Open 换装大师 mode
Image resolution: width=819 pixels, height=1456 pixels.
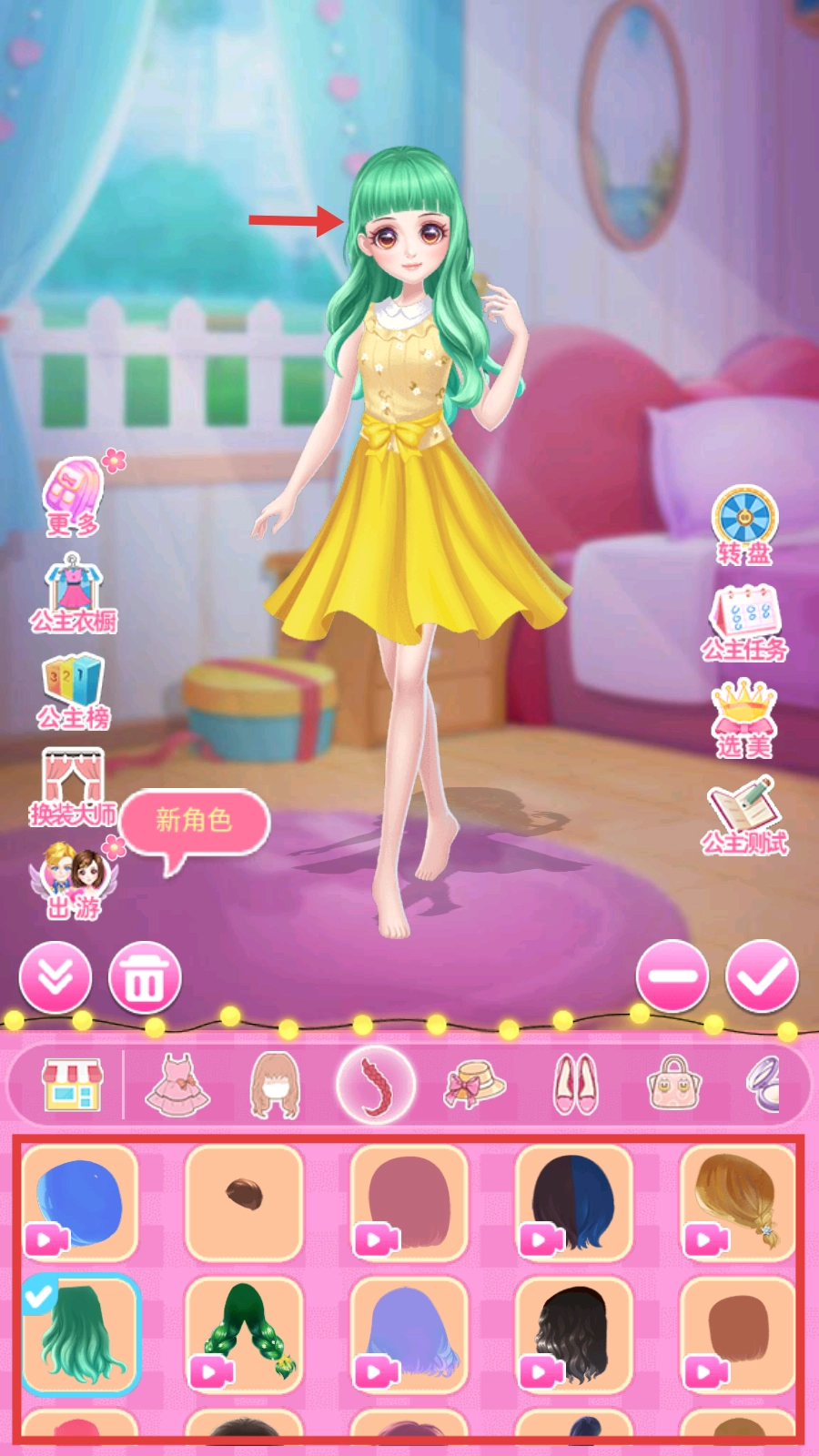click(x=73, y=786)
